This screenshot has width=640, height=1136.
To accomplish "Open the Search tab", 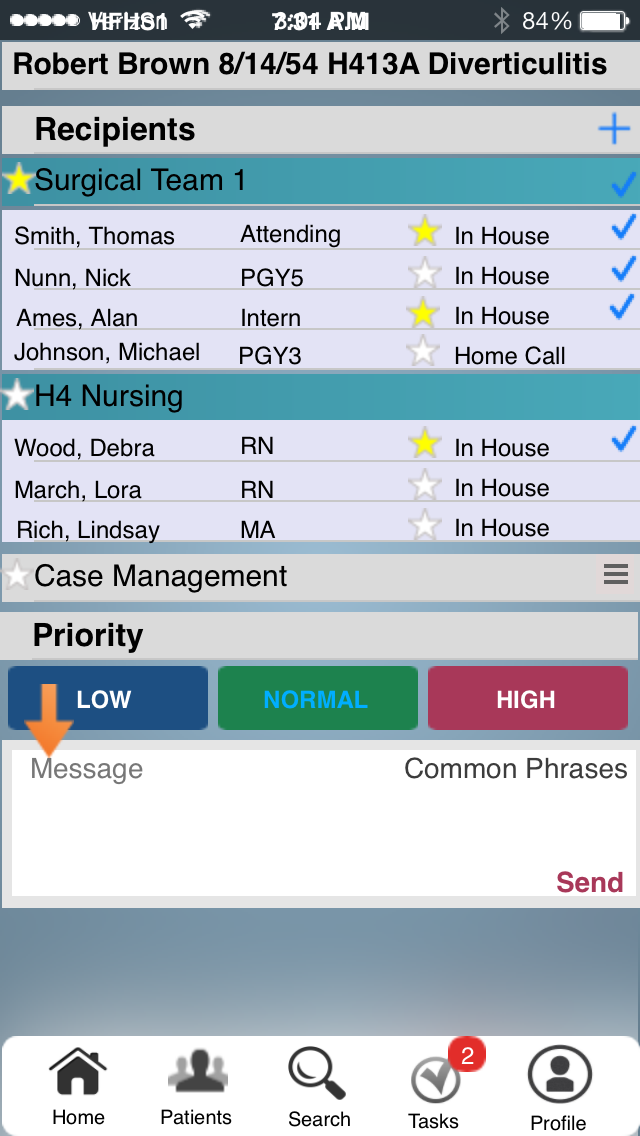I will pos(319,1088).
